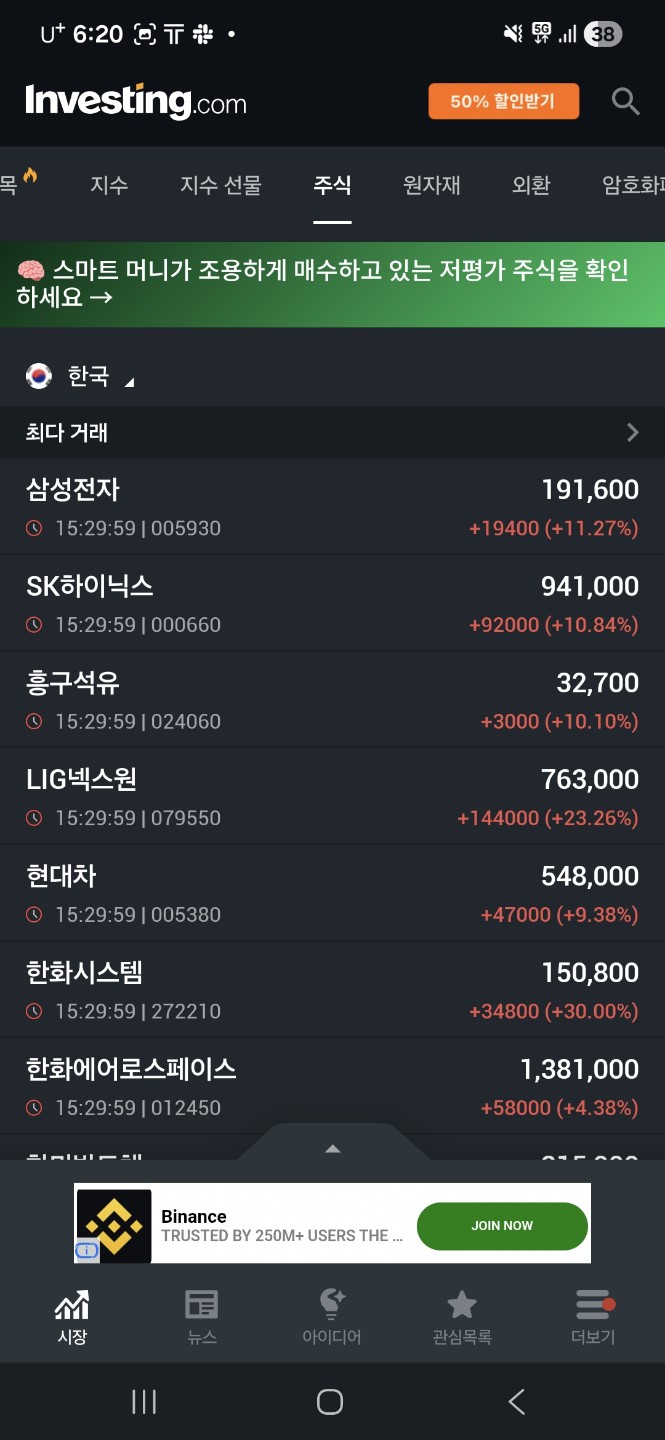
Task: Open the 삼성전자 stock row
Action: point(332,506)
